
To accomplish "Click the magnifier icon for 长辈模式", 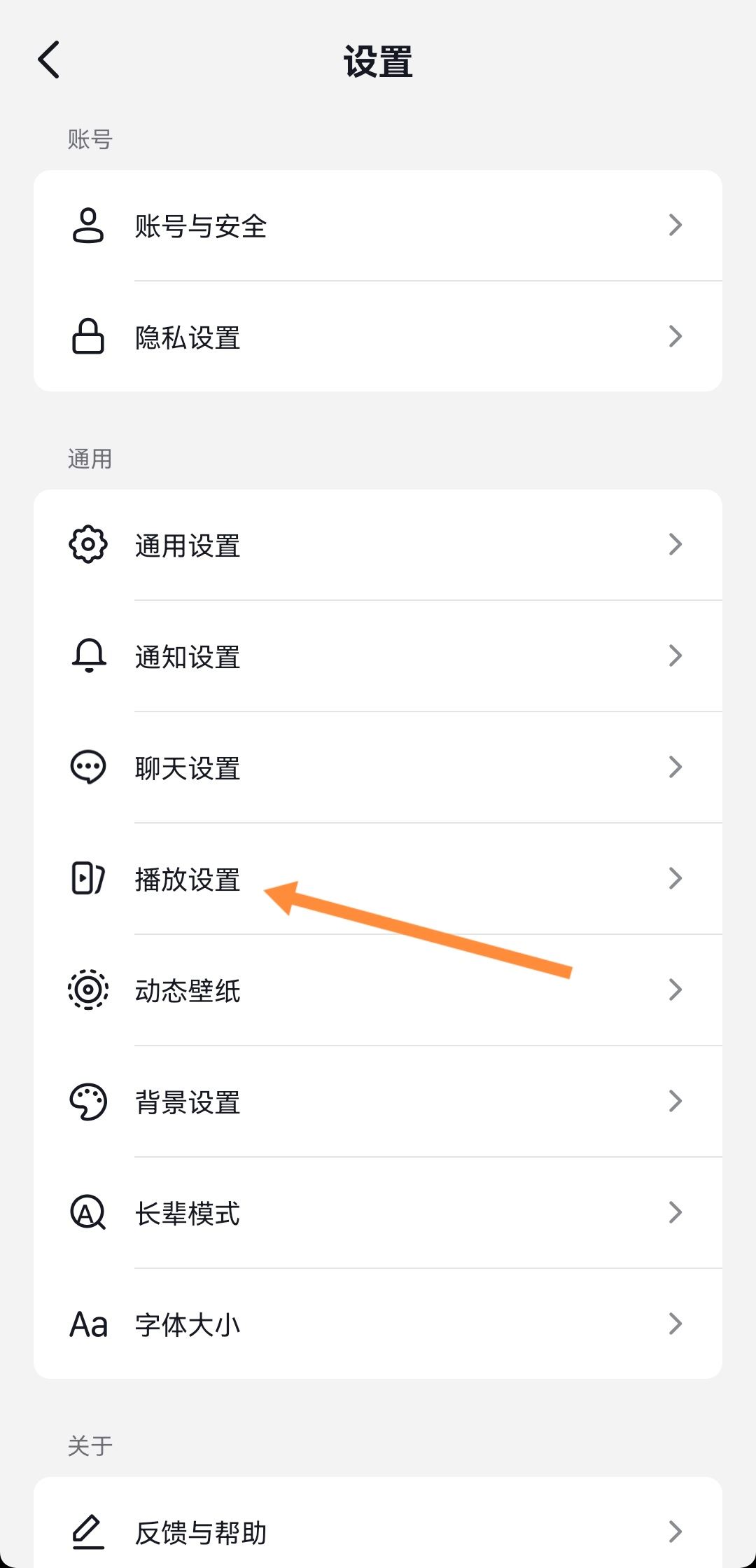I will point(89,1213).
